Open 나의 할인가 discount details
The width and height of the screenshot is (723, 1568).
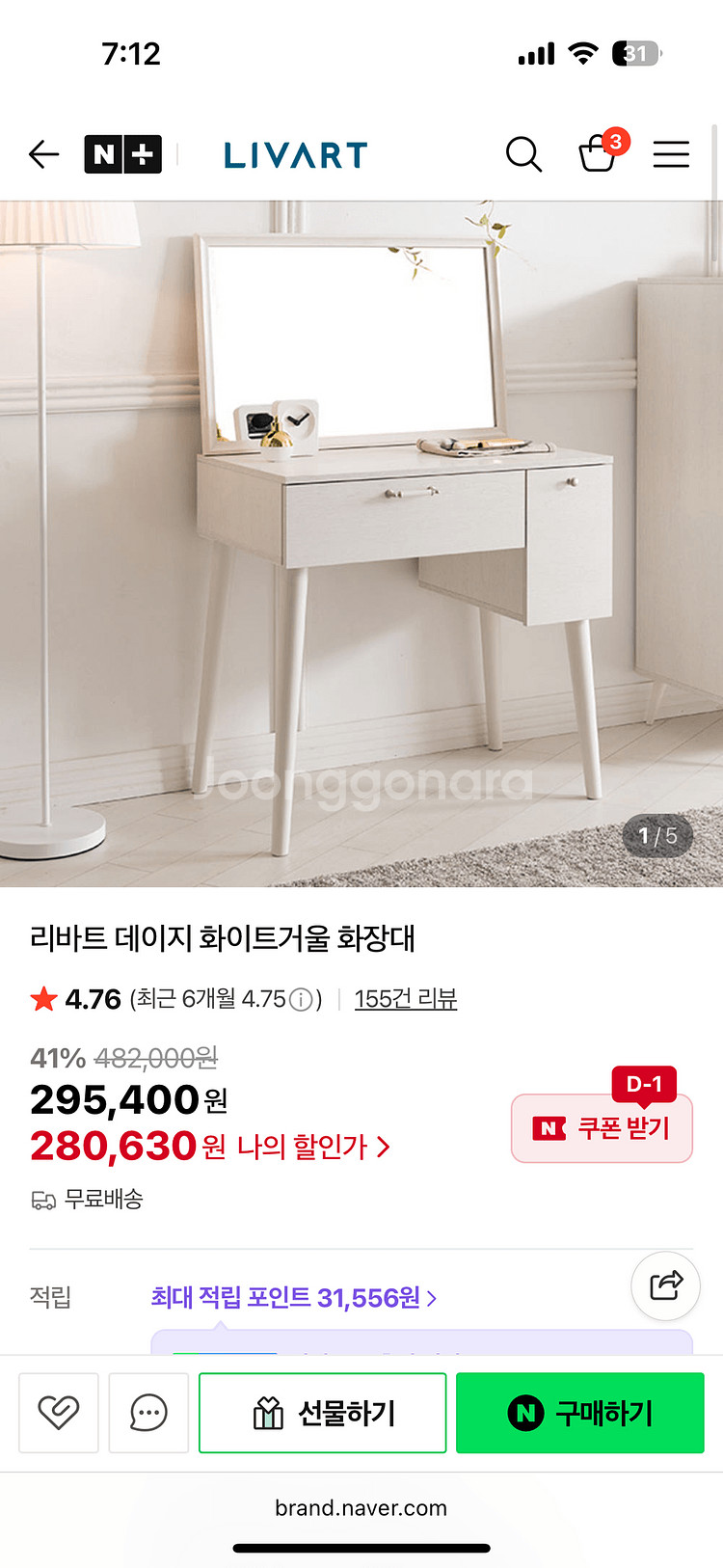[x=313, y=1147]
